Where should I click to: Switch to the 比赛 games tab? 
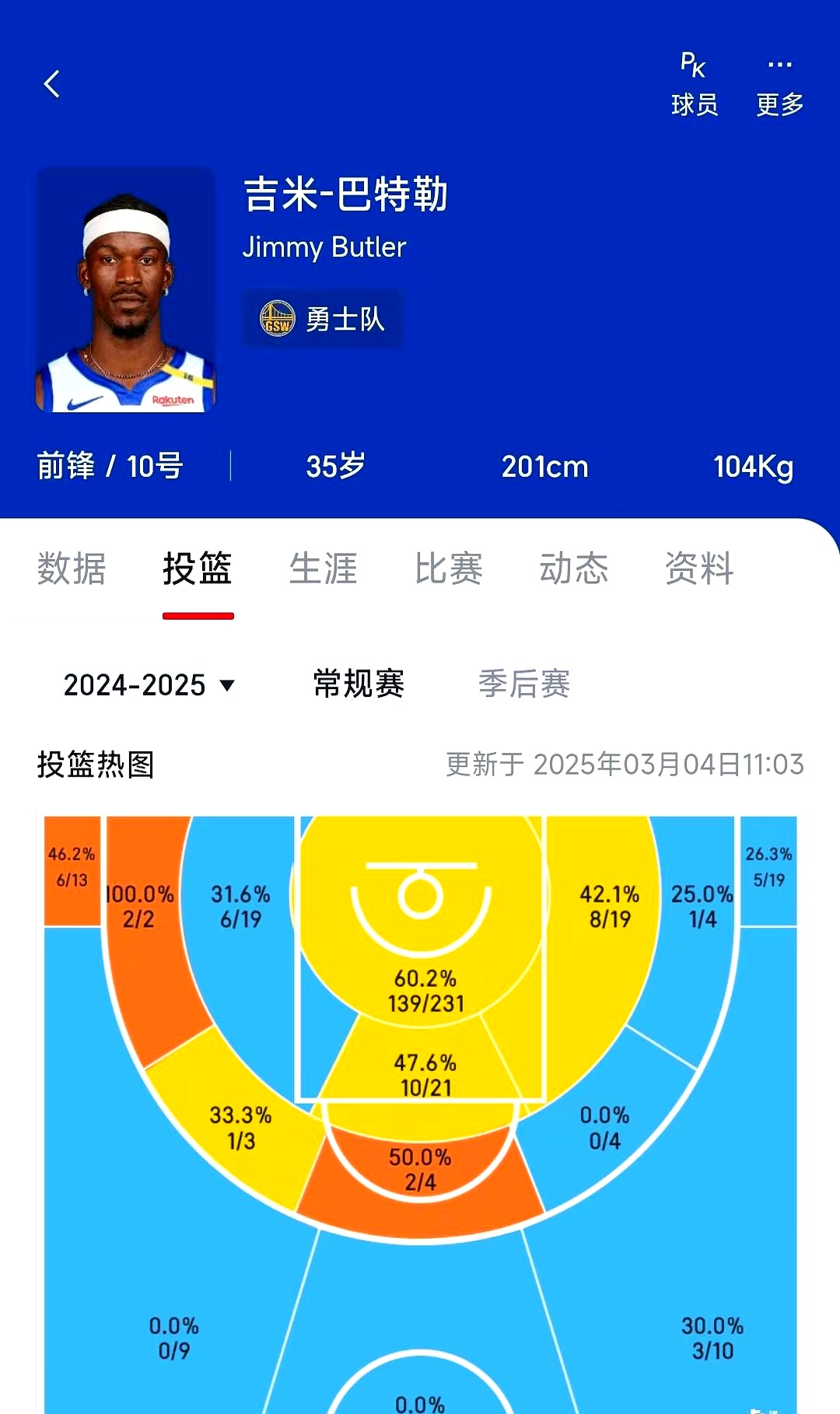[x=450, y=570]
